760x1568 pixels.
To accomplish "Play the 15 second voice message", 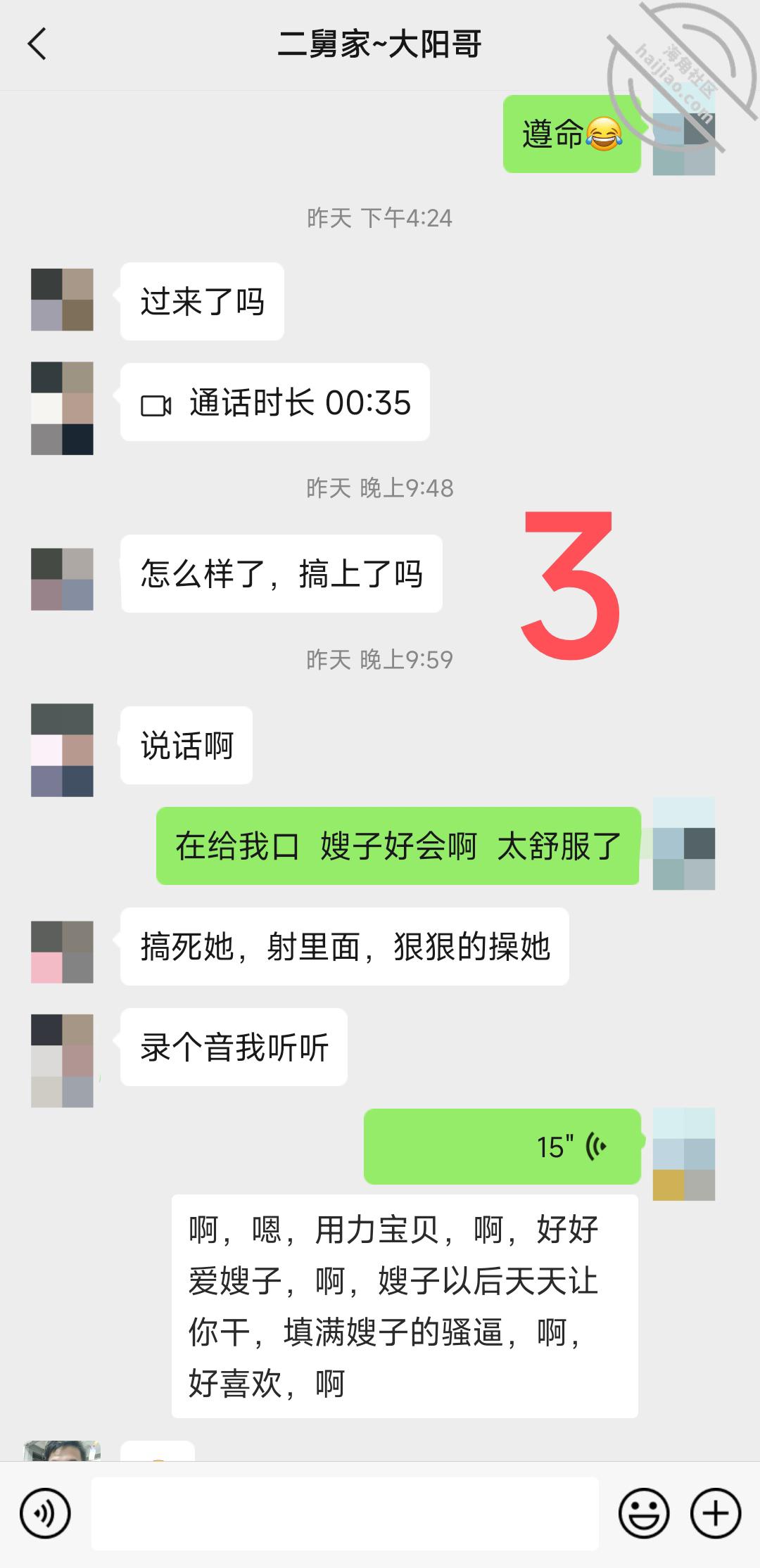I will (x=502, y=1142).
